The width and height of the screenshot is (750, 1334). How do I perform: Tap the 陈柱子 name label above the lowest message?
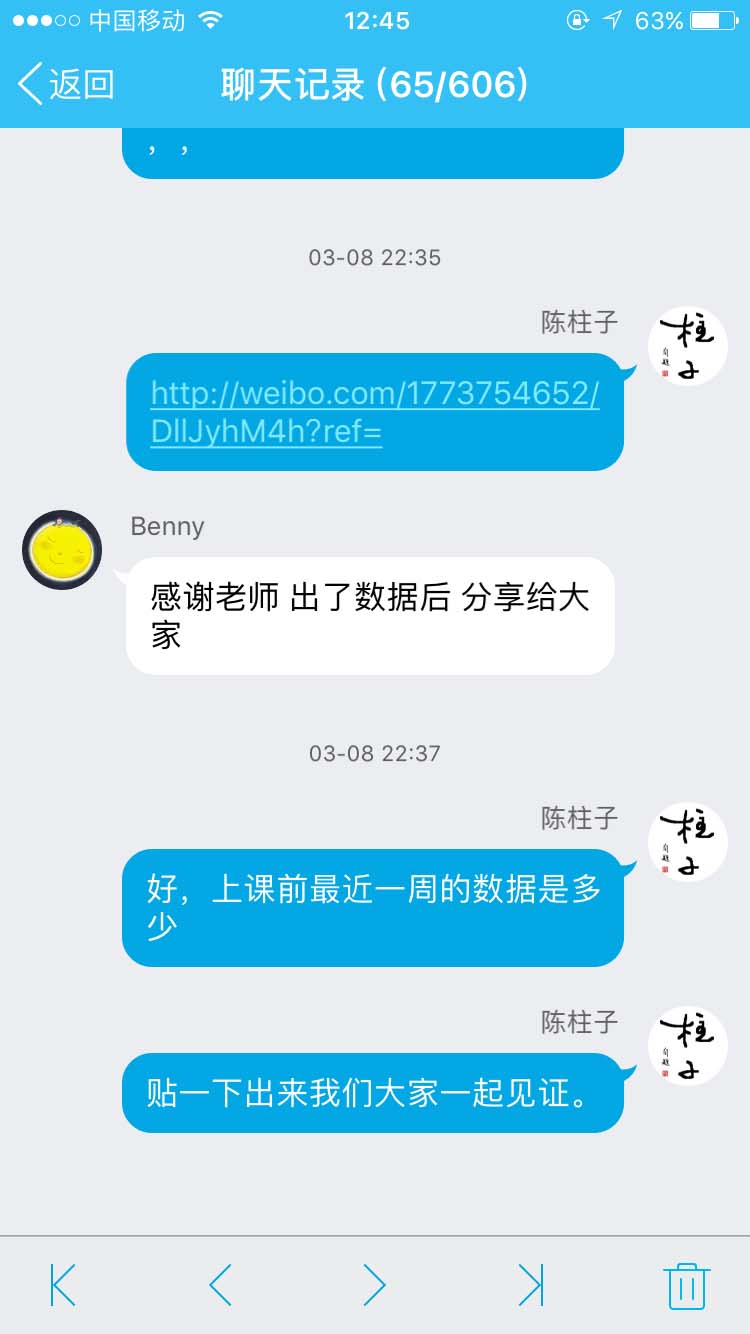click(575, 1022)
